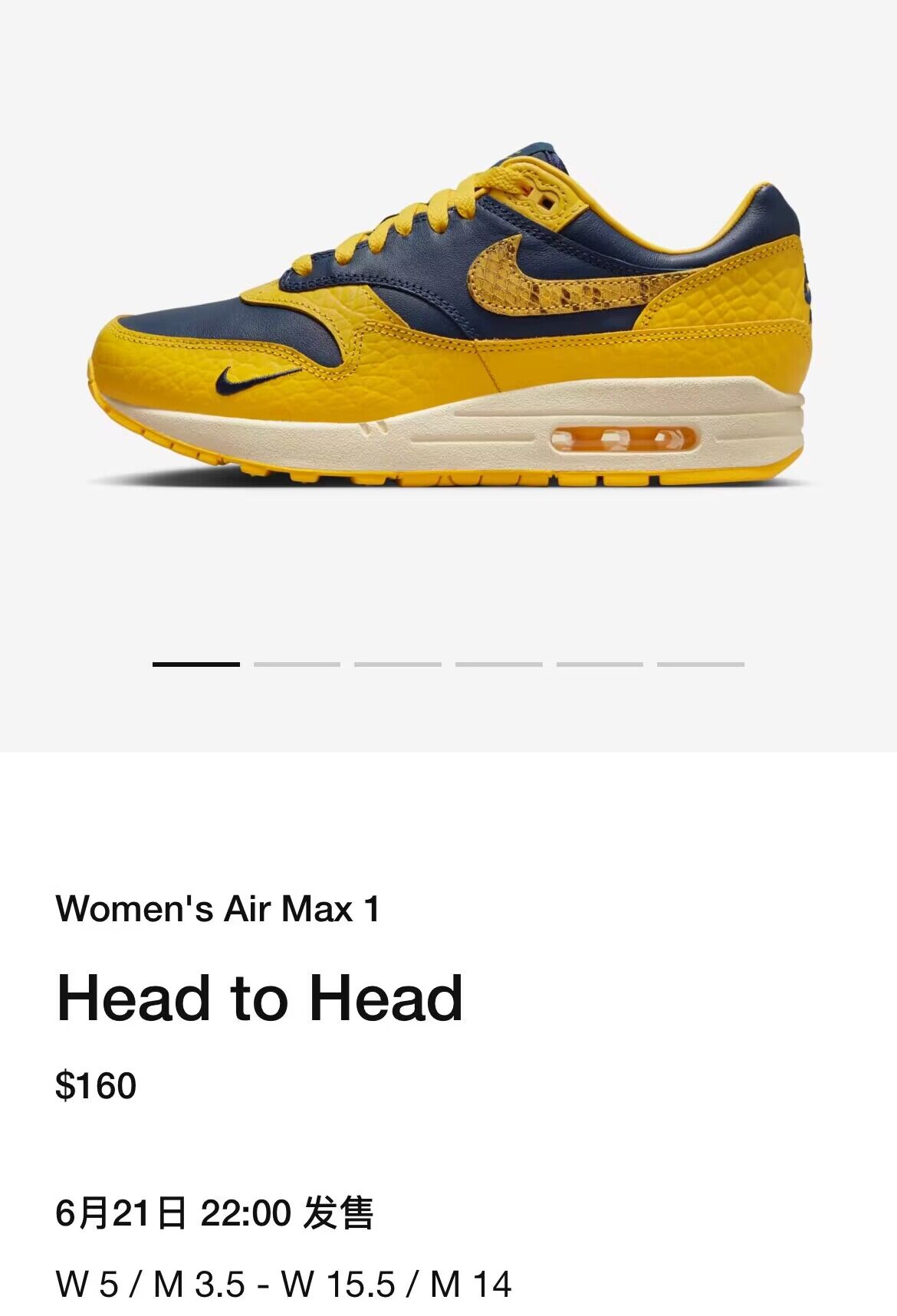Select the third carousel indicator bar
This screenshot has width=897, height=1316.
point(398,665)
